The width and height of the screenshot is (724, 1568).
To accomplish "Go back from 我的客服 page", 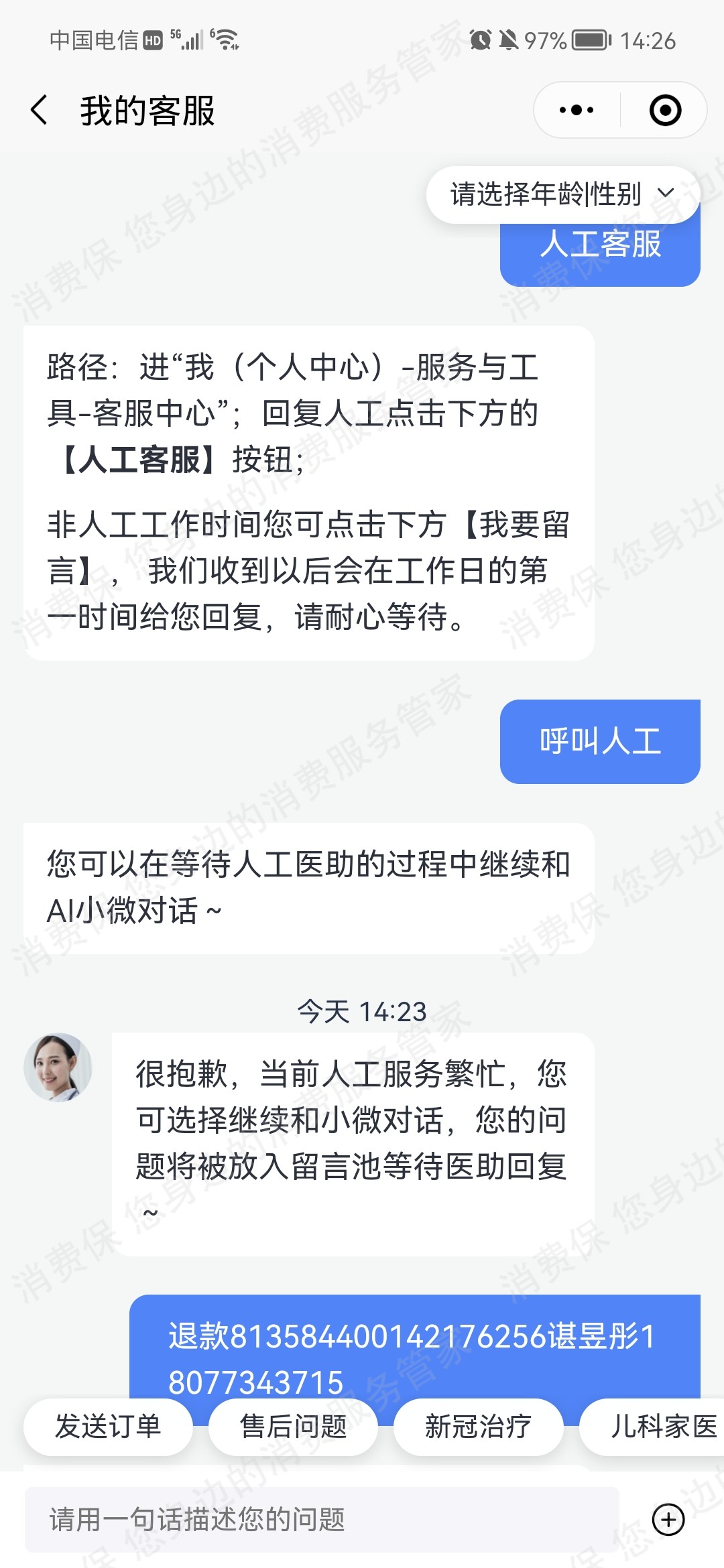I will 39,110.
